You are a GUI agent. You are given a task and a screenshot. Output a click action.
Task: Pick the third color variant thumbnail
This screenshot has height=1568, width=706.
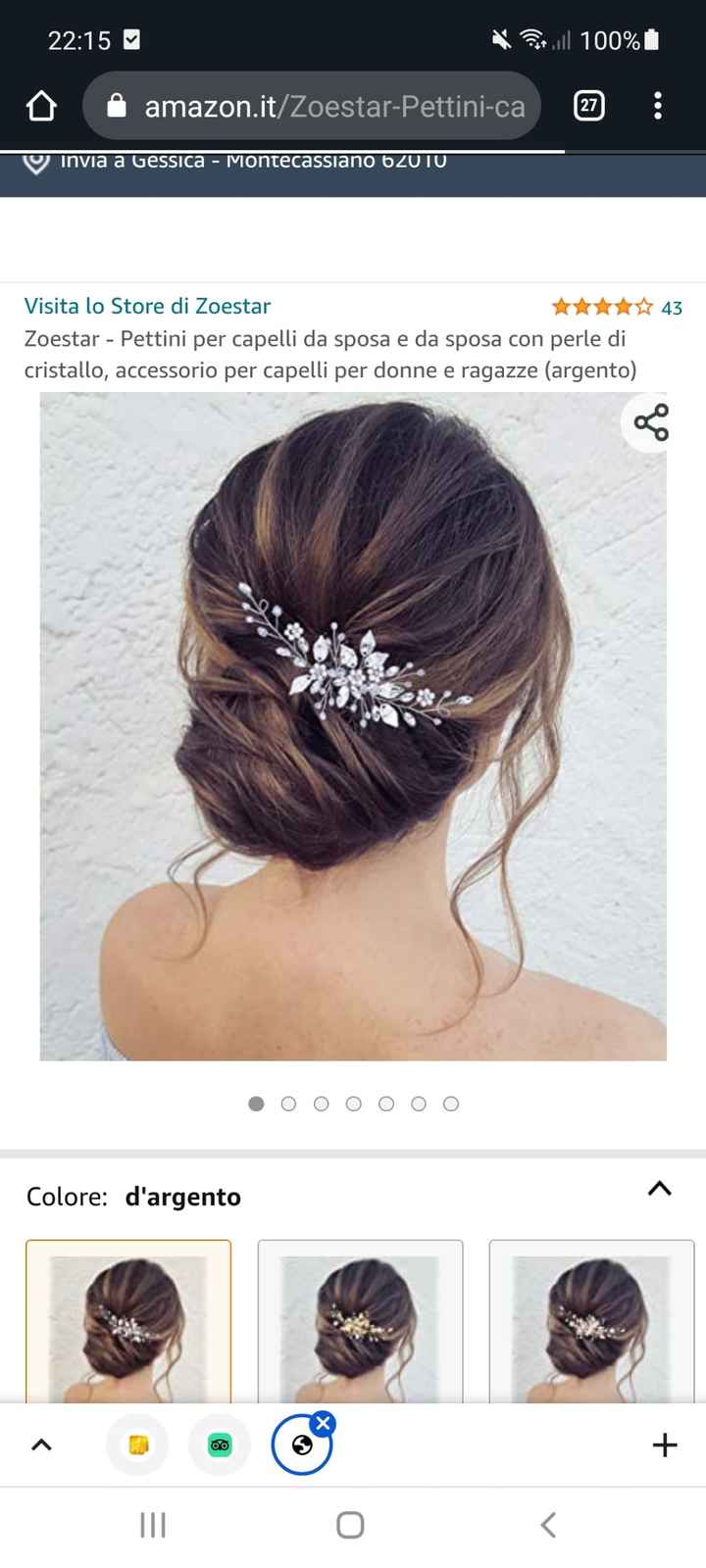tap(591, 1323)
